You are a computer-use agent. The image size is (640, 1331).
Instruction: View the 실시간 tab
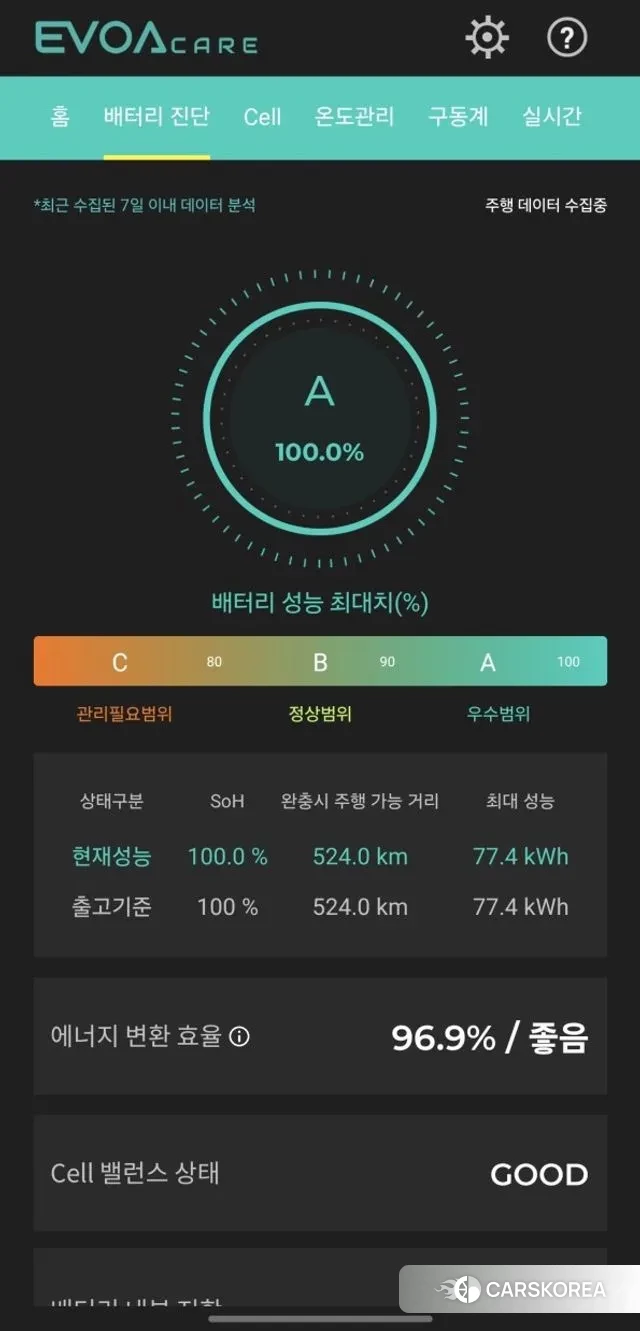pos(552,117)
